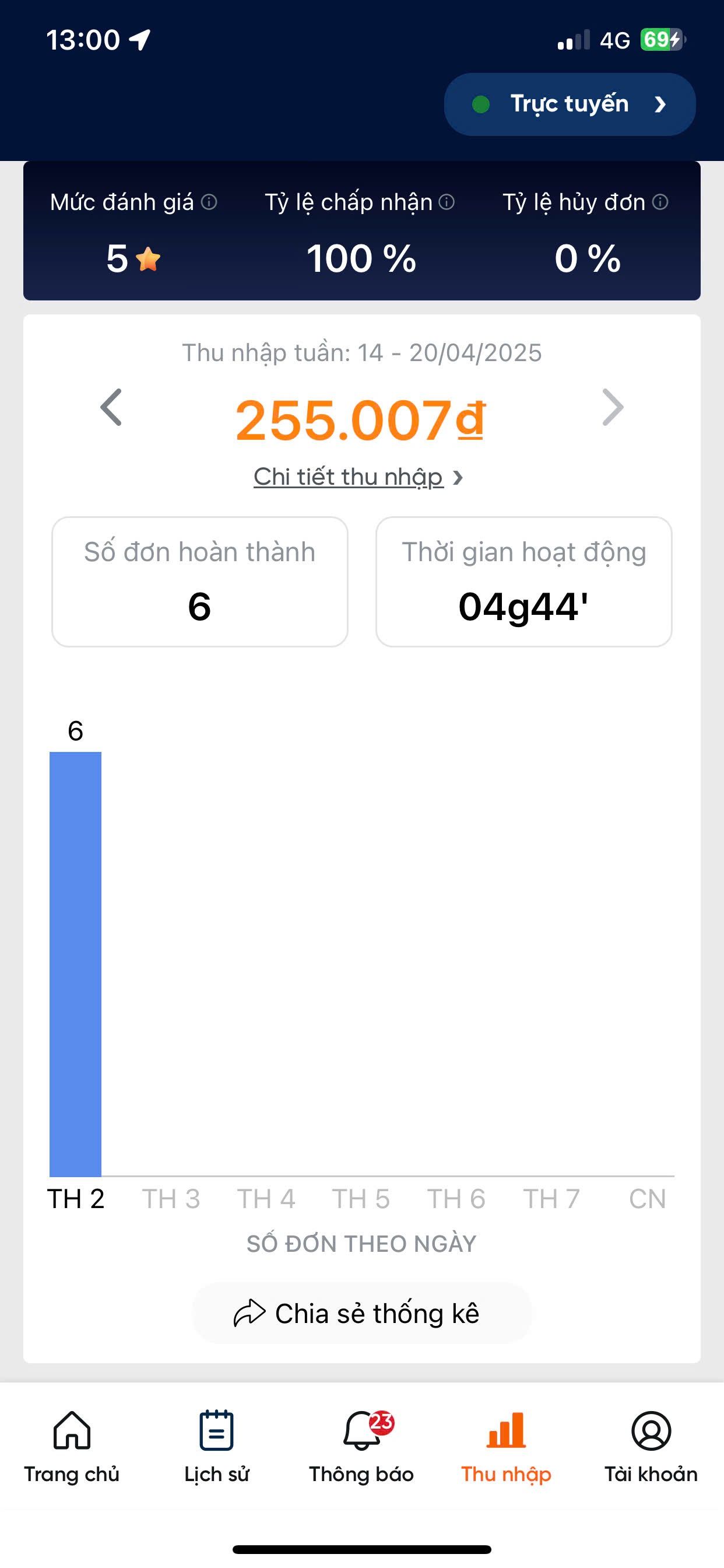
Task: Open the Trực tuyến online status button
Action: point(570,104)
